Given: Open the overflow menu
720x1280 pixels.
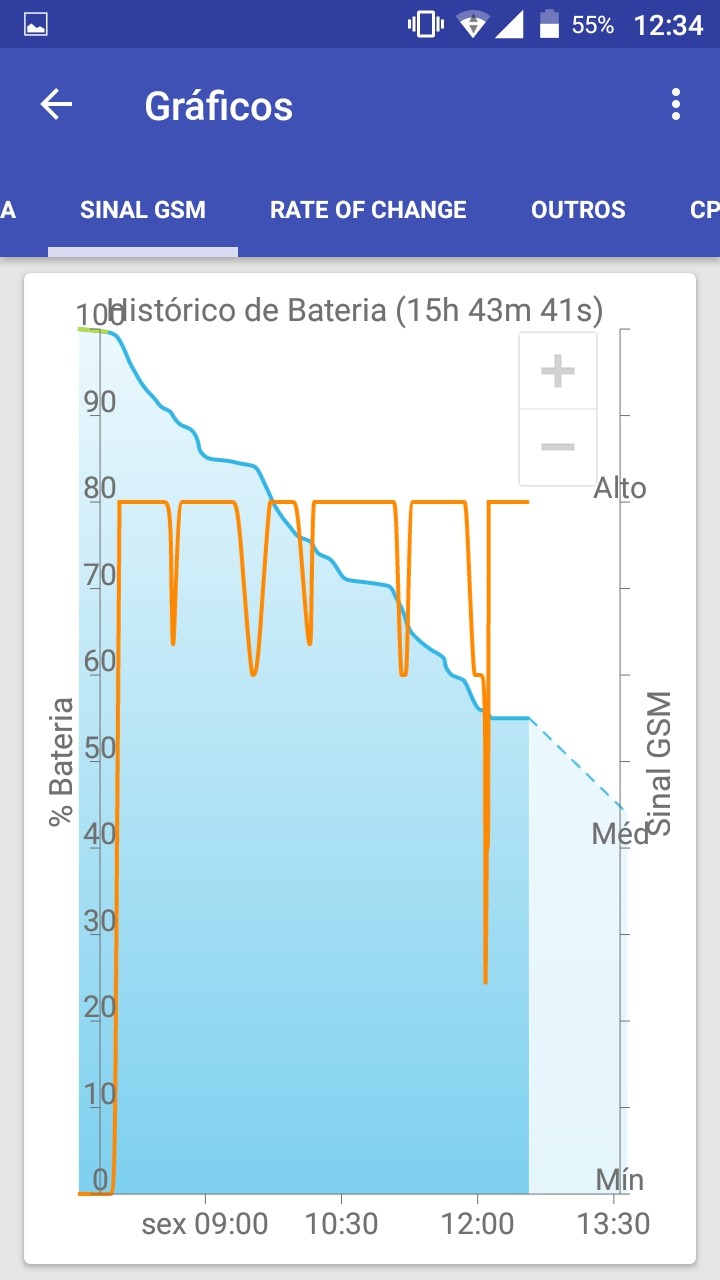Looking at the screenshot, I should pyautogui.click(x=676, y=105).
